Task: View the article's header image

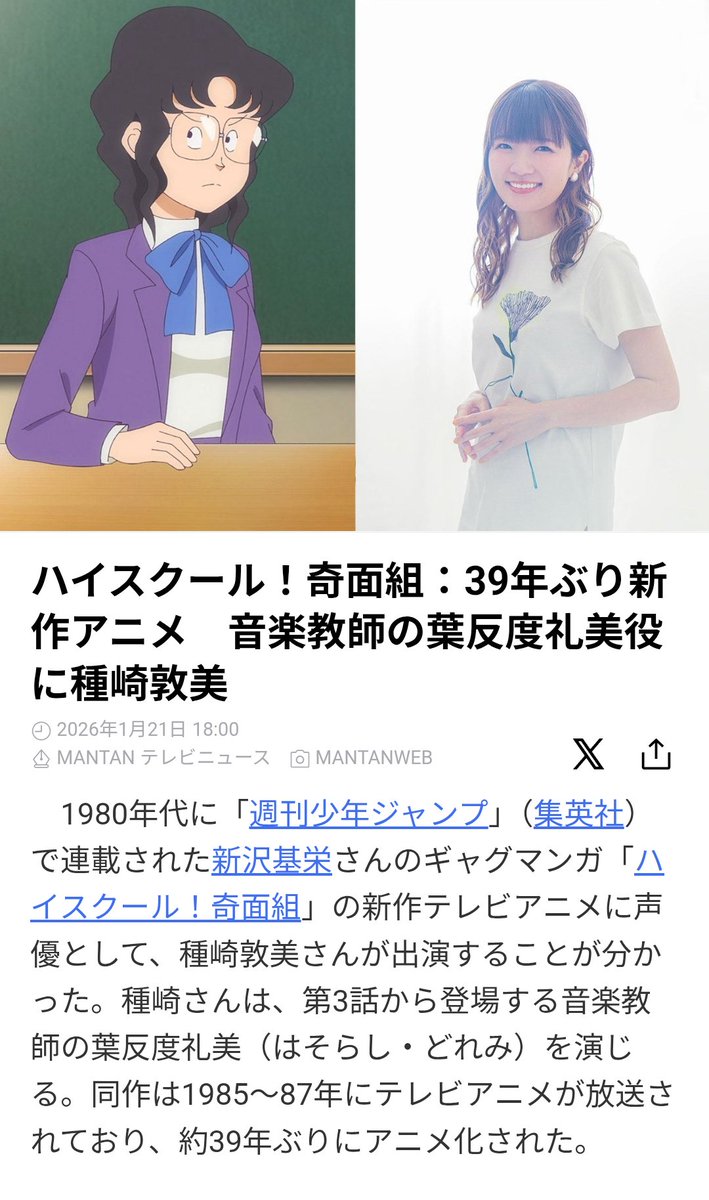Action: click(354, 266)
